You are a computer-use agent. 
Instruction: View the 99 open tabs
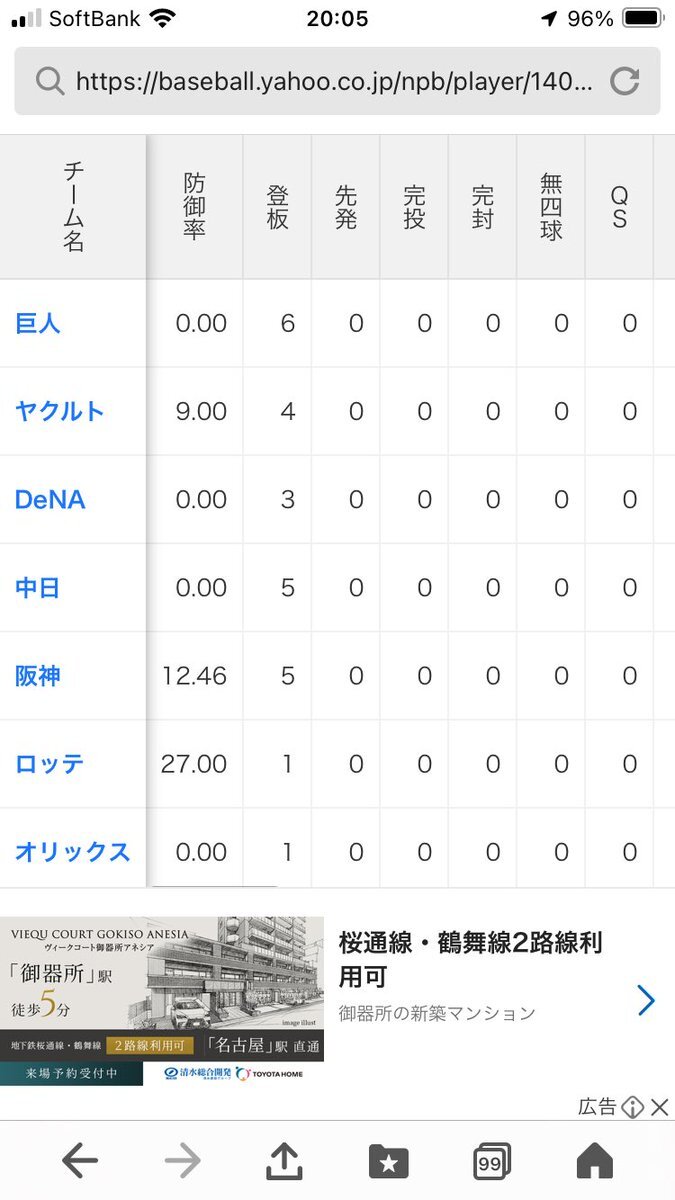click(x=491, y=1161)
